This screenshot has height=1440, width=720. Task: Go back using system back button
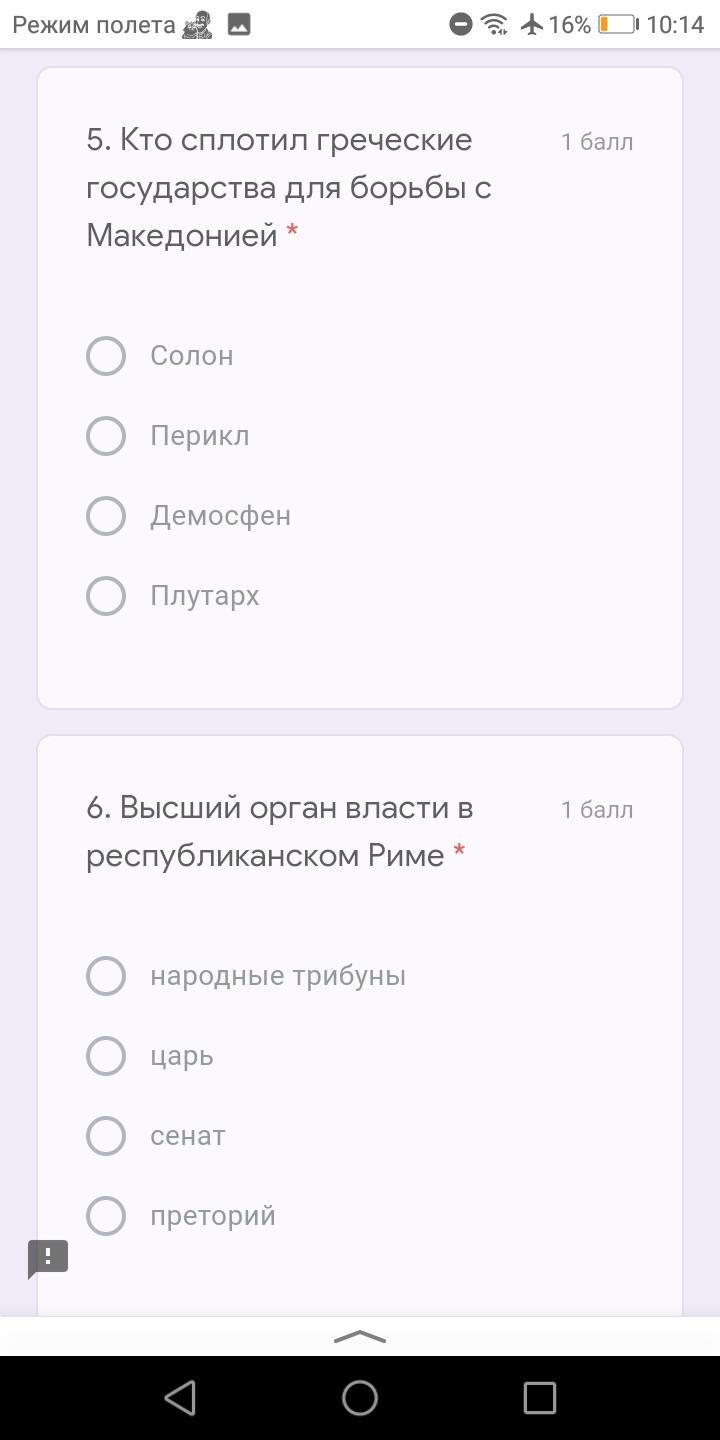click(x=180, y=1397)
